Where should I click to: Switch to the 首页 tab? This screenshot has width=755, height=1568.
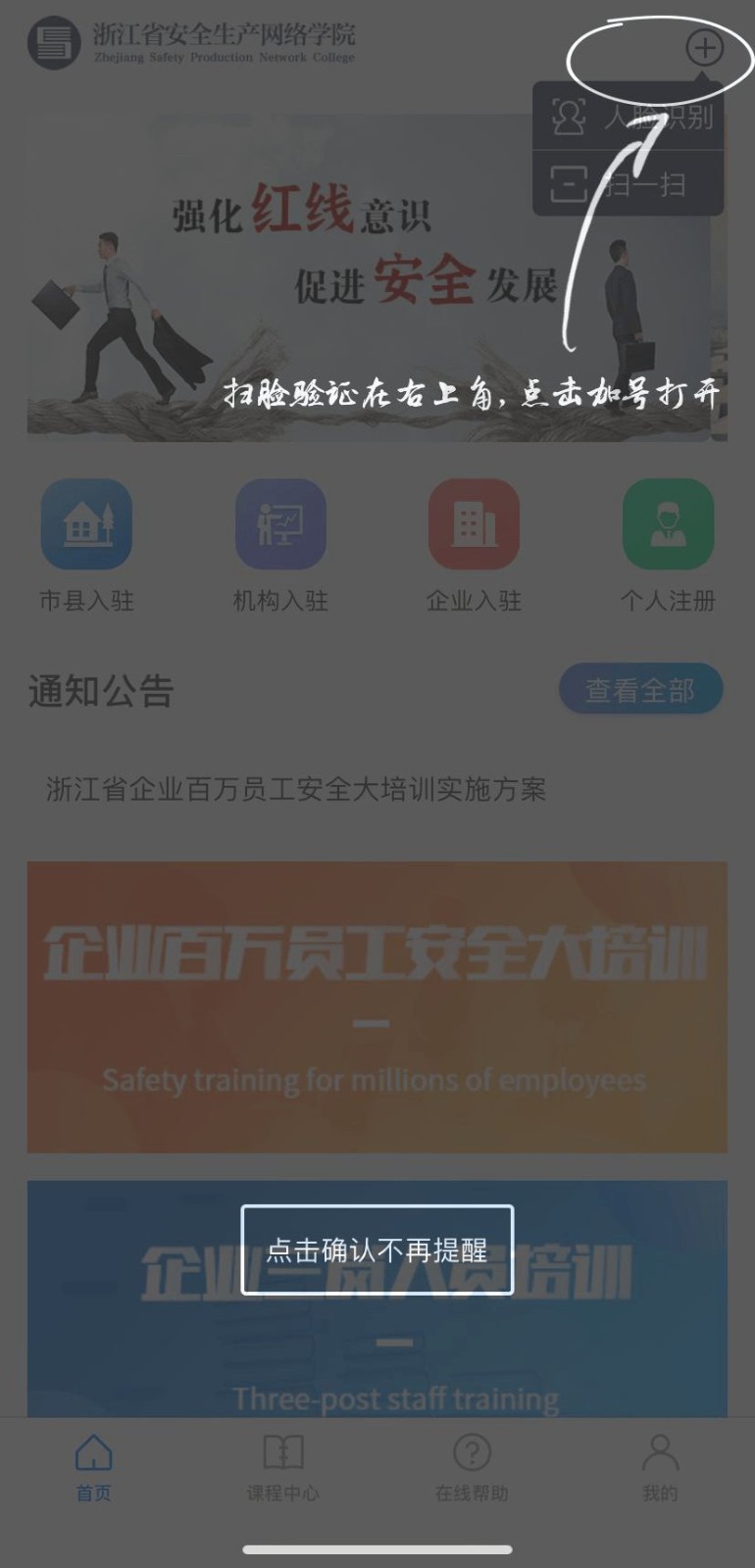[x=94, y=1467]
